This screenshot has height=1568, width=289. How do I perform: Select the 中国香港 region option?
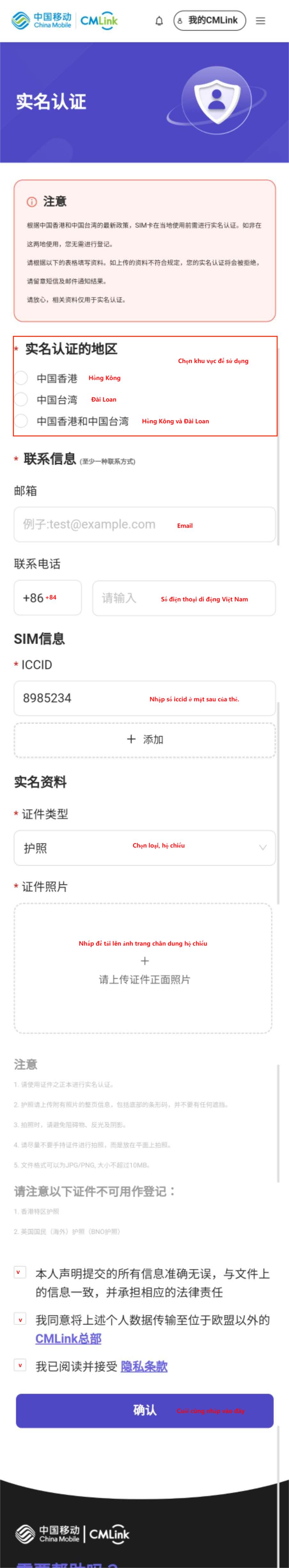21,378
